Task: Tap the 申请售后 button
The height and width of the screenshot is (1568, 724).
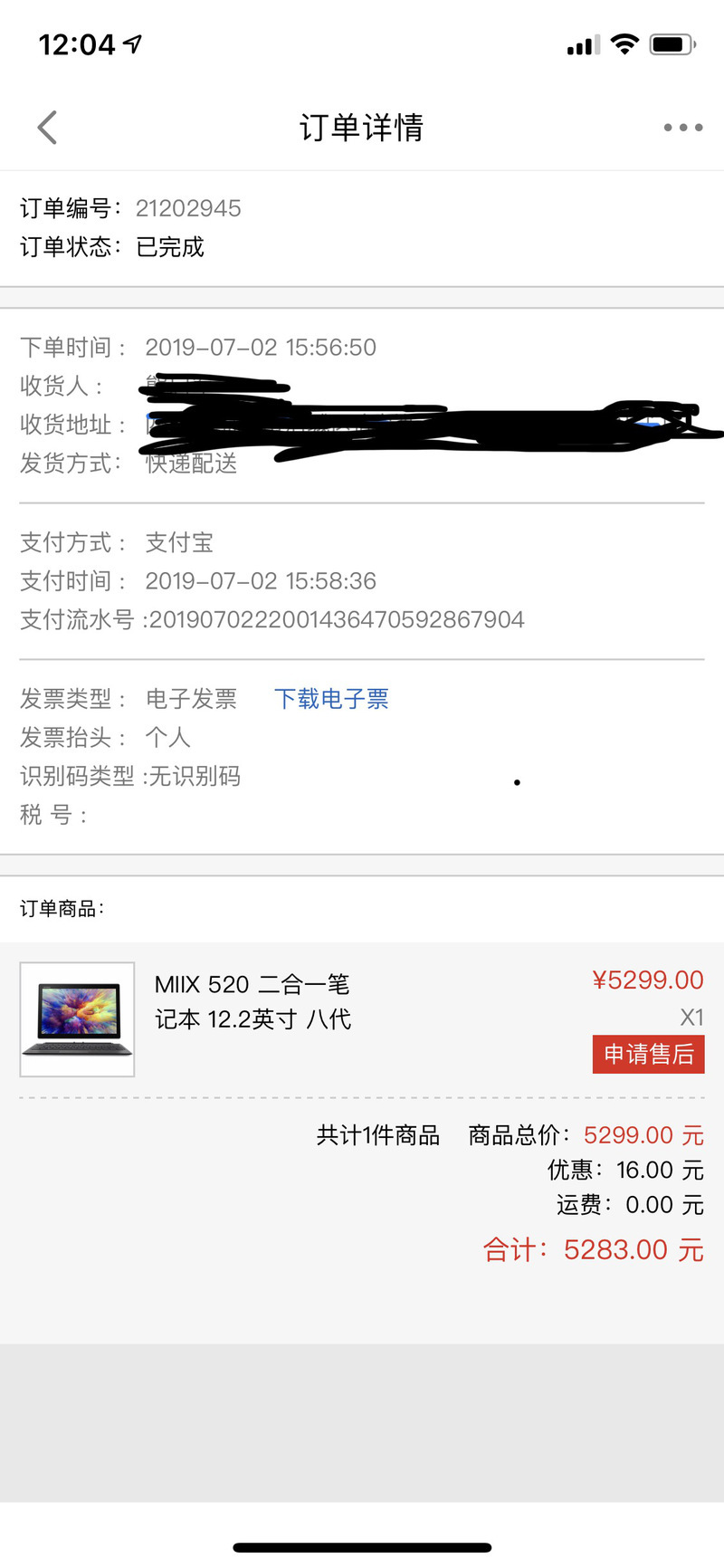Action: [x=648, y=1055]
